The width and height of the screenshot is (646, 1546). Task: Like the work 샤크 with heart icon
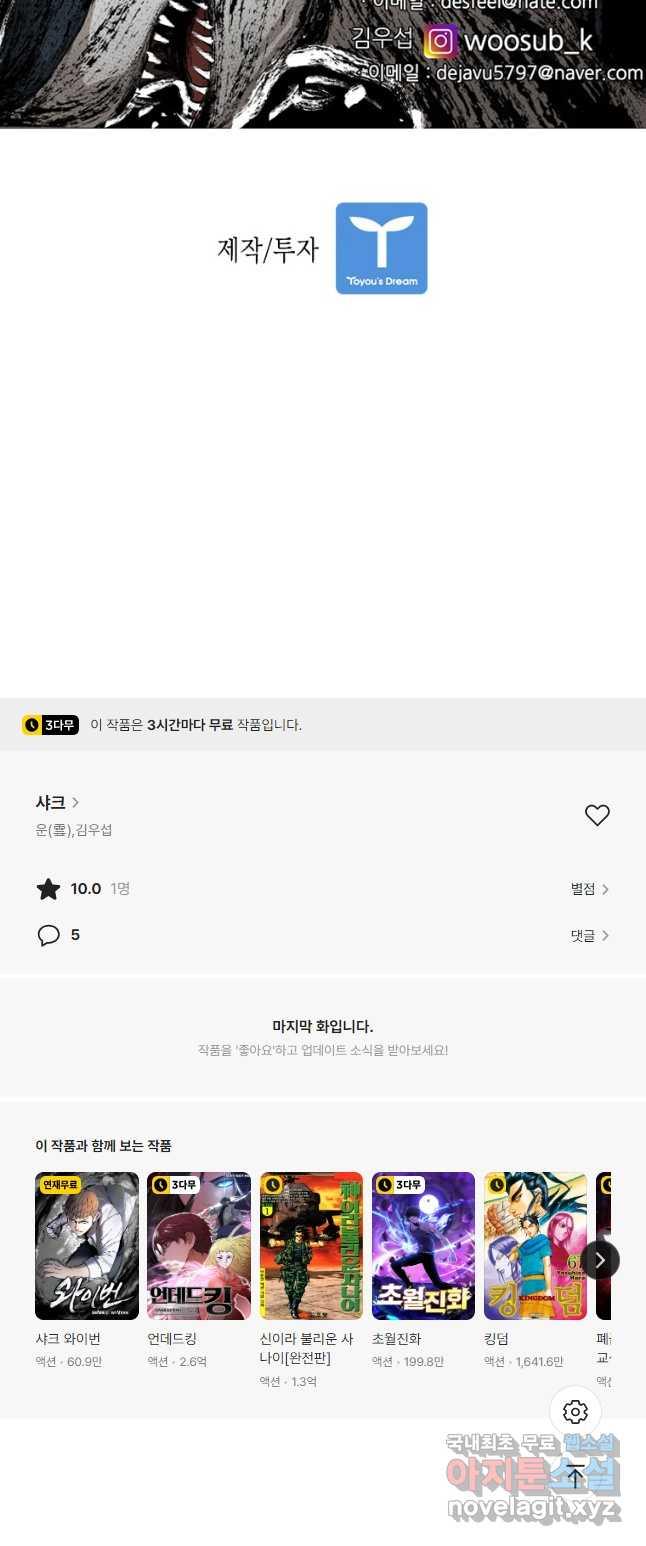(x=597, y=815)
